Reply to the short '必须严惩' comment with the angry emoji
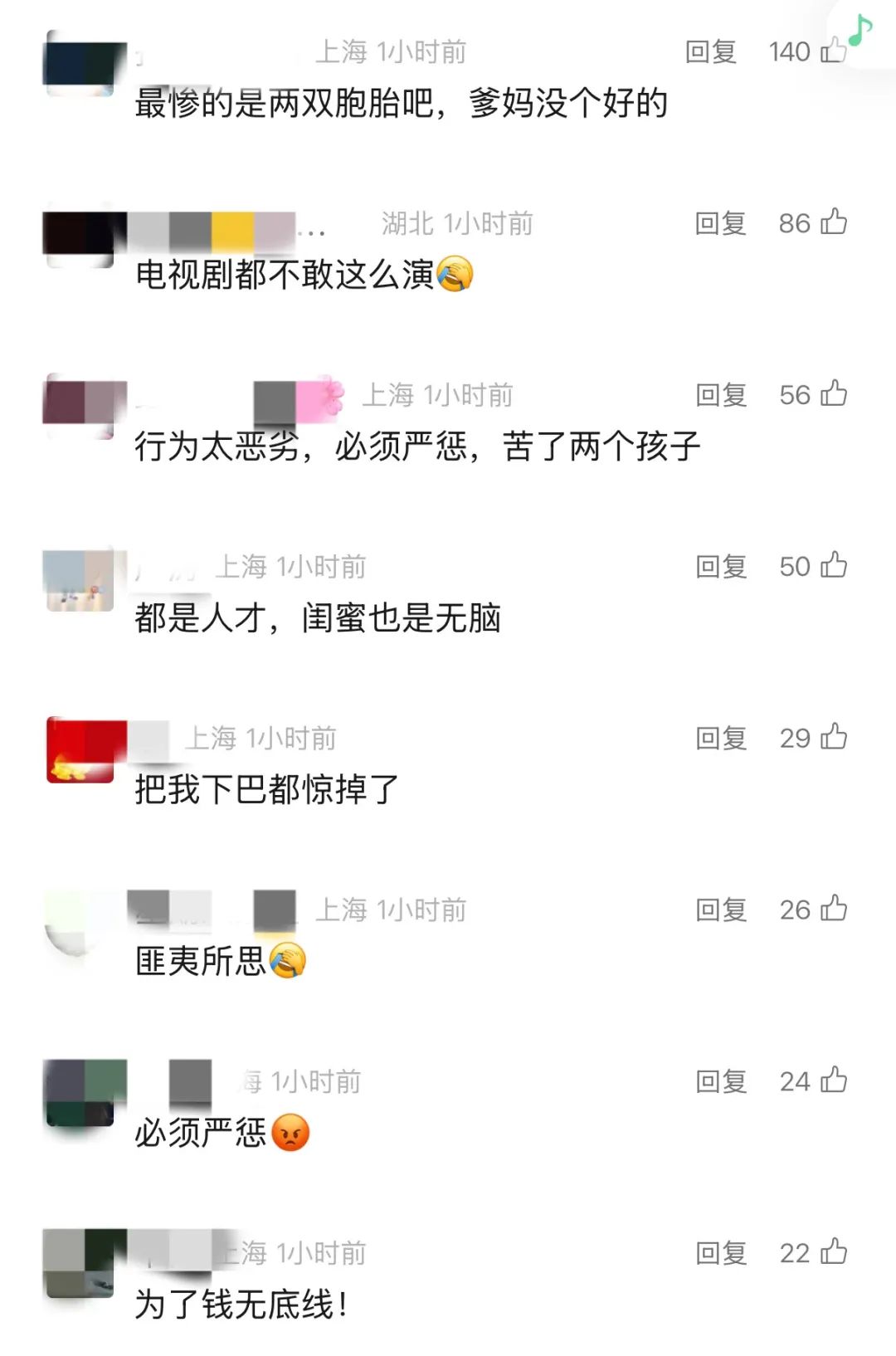Screen dimensions: 896x1356 coord(720,1082)
